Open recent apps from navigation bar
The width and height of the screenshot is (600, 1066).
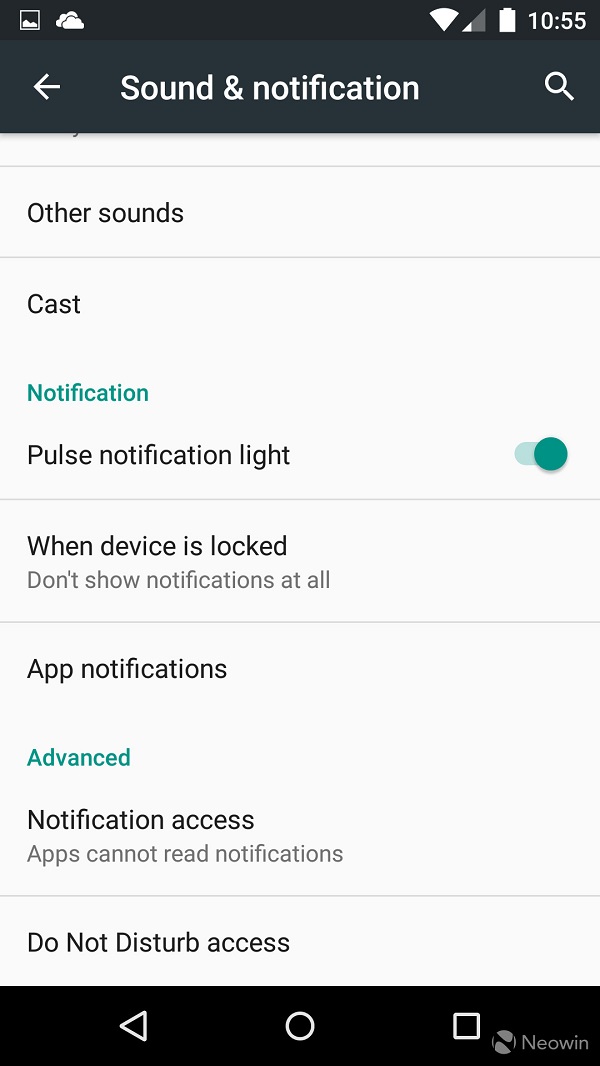point(466,1025)
